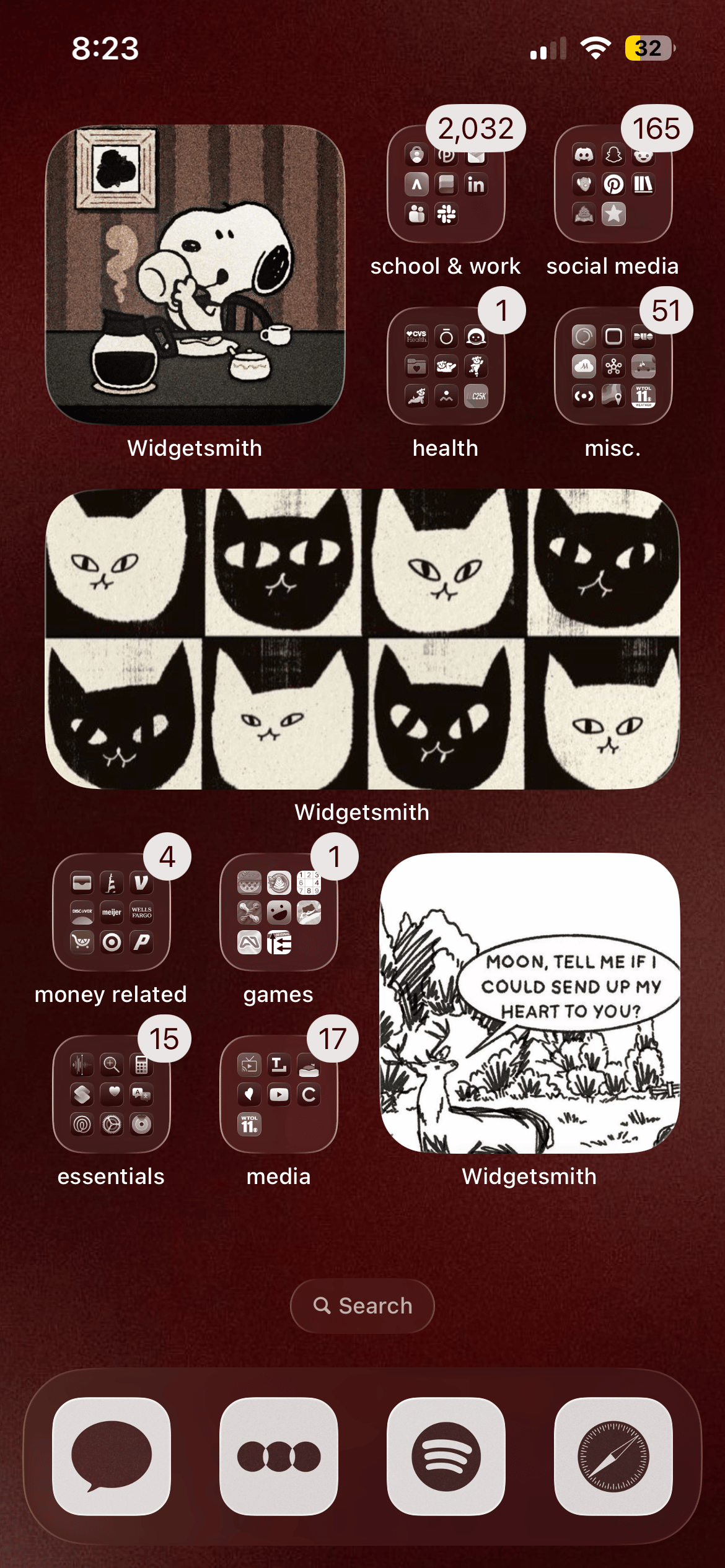Open the health folder
Screen dimensions: 725x1568
click(x=446, y=366)
